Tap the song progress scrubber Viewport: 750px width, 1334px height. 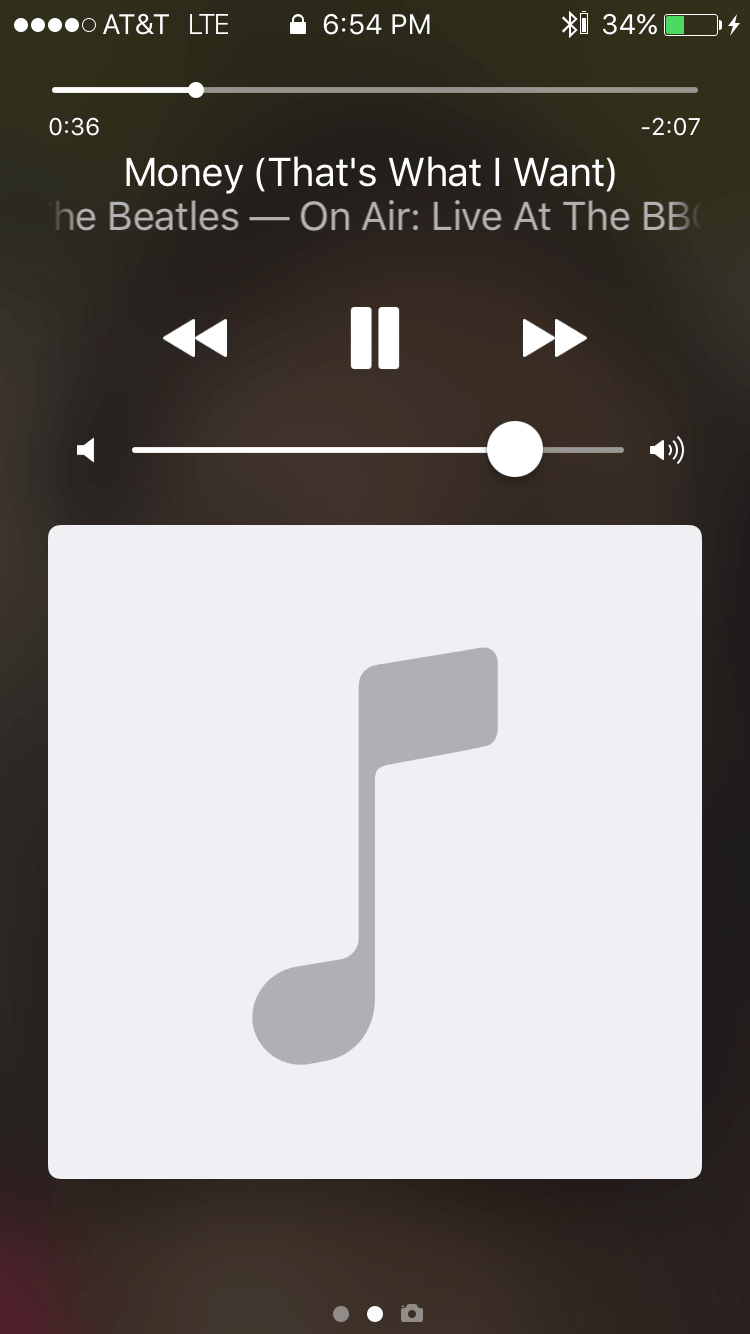(196, 90)
